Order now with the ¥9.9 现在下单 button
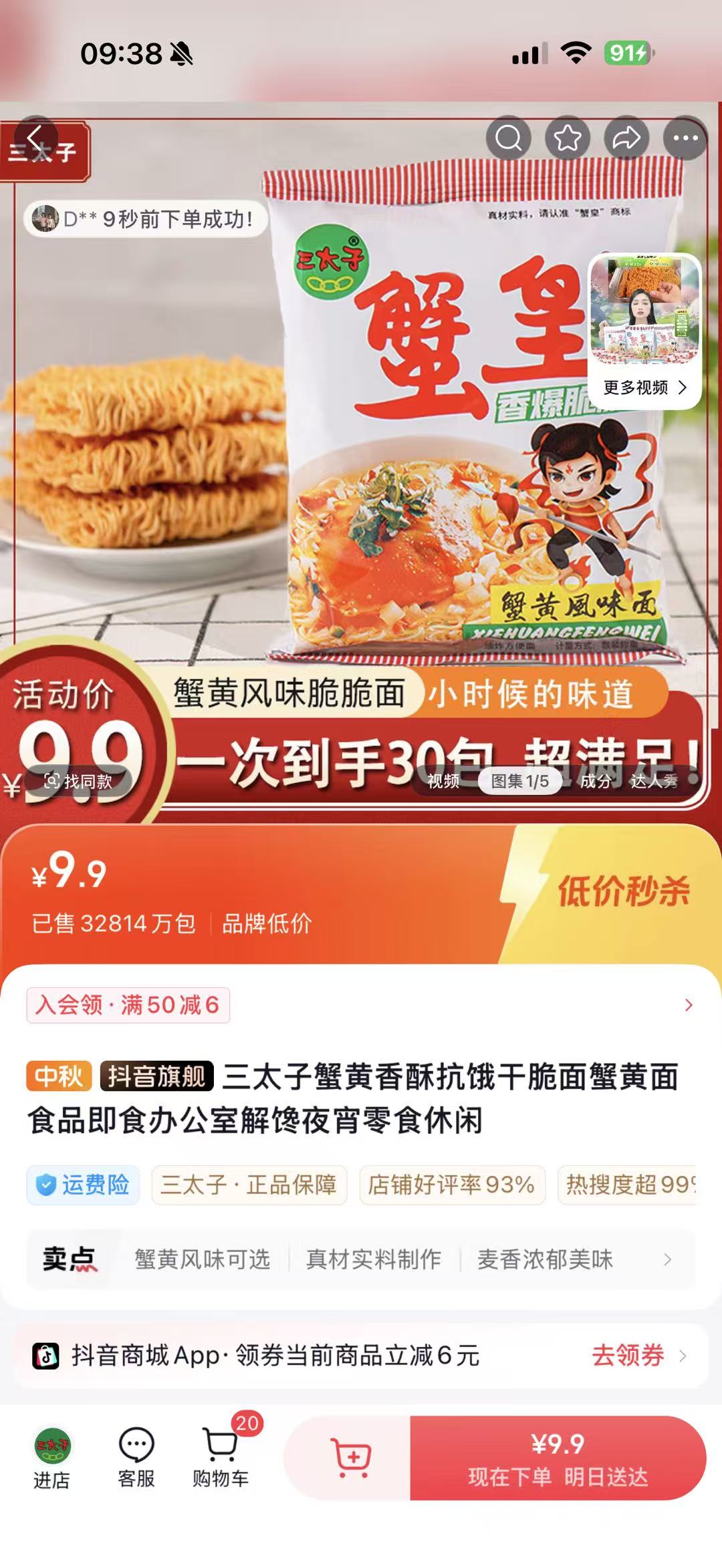The width and height of the screenshot is (722, 1568). click(x=558, y=1458)
